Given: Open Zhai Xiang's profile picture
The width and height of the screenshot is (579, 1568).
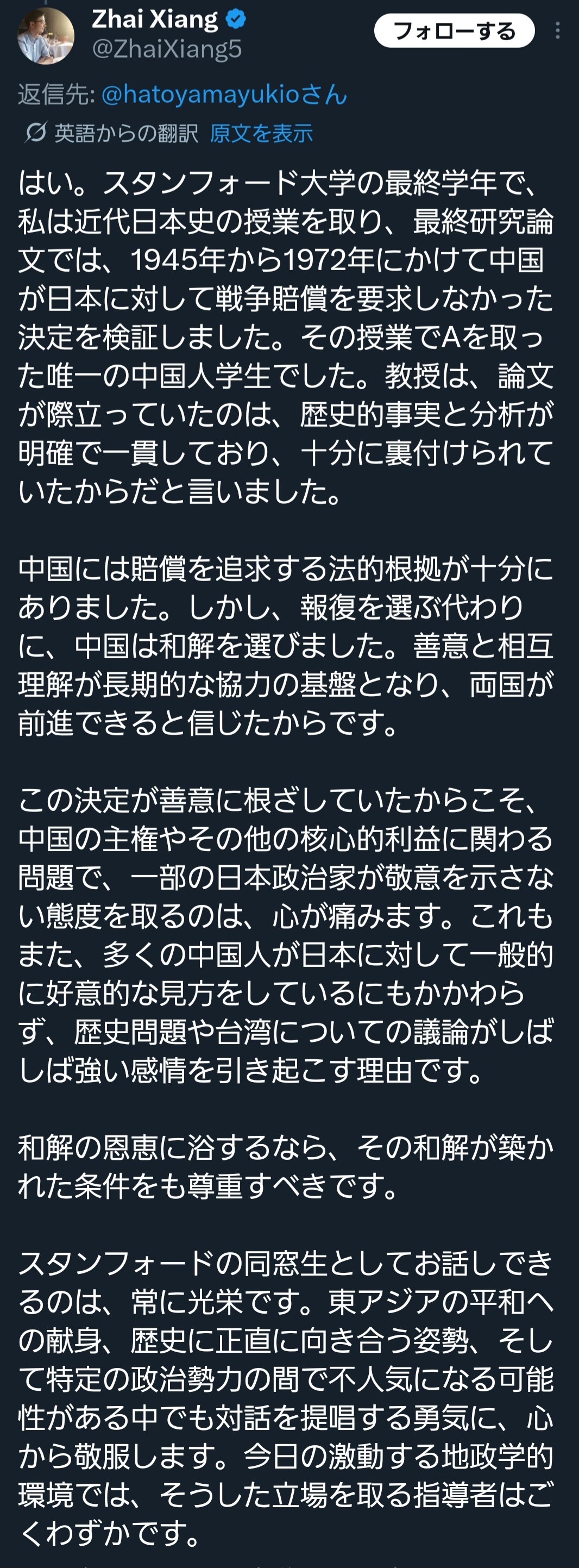Looking at the screenshot, I should (x=46, y=35).
